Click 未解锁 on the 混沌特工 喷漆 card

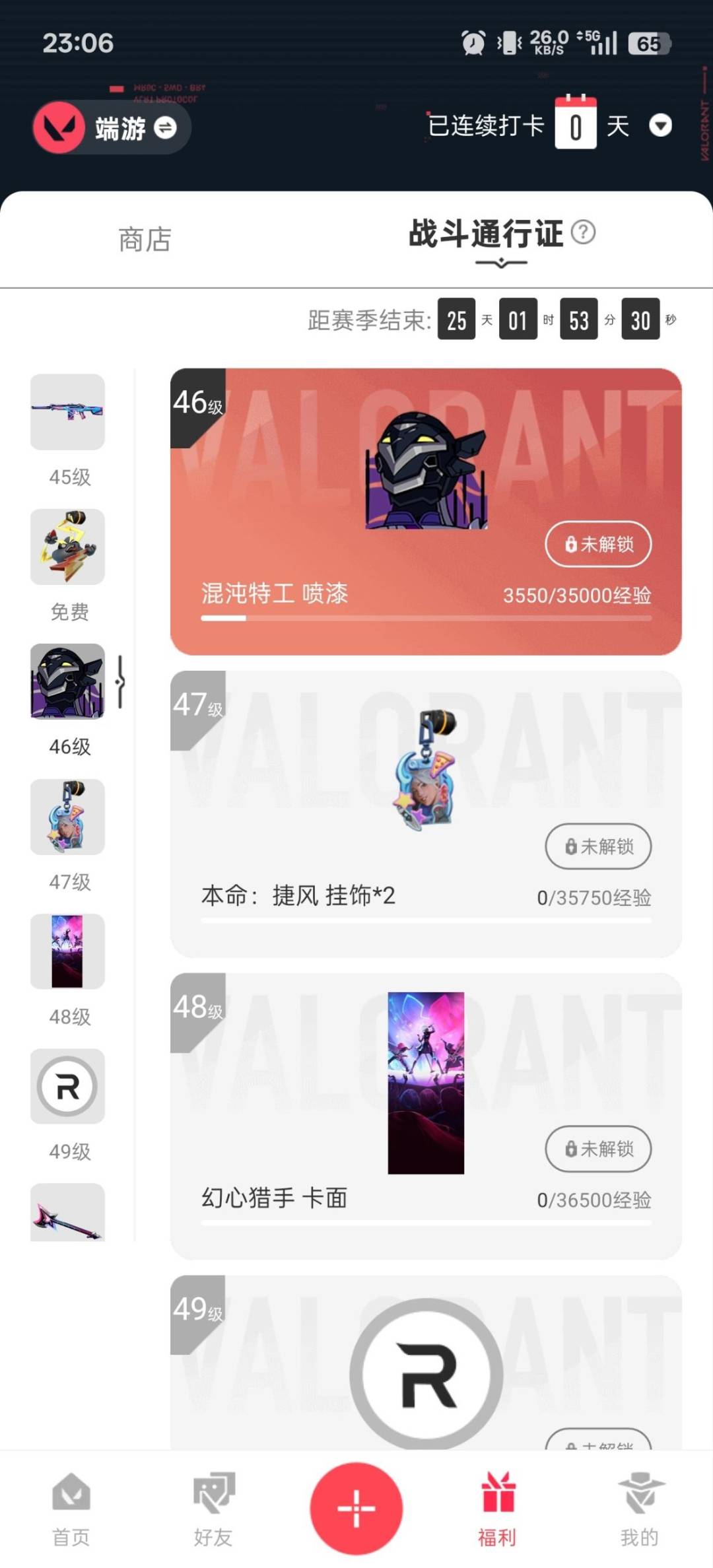pos(597,545)
